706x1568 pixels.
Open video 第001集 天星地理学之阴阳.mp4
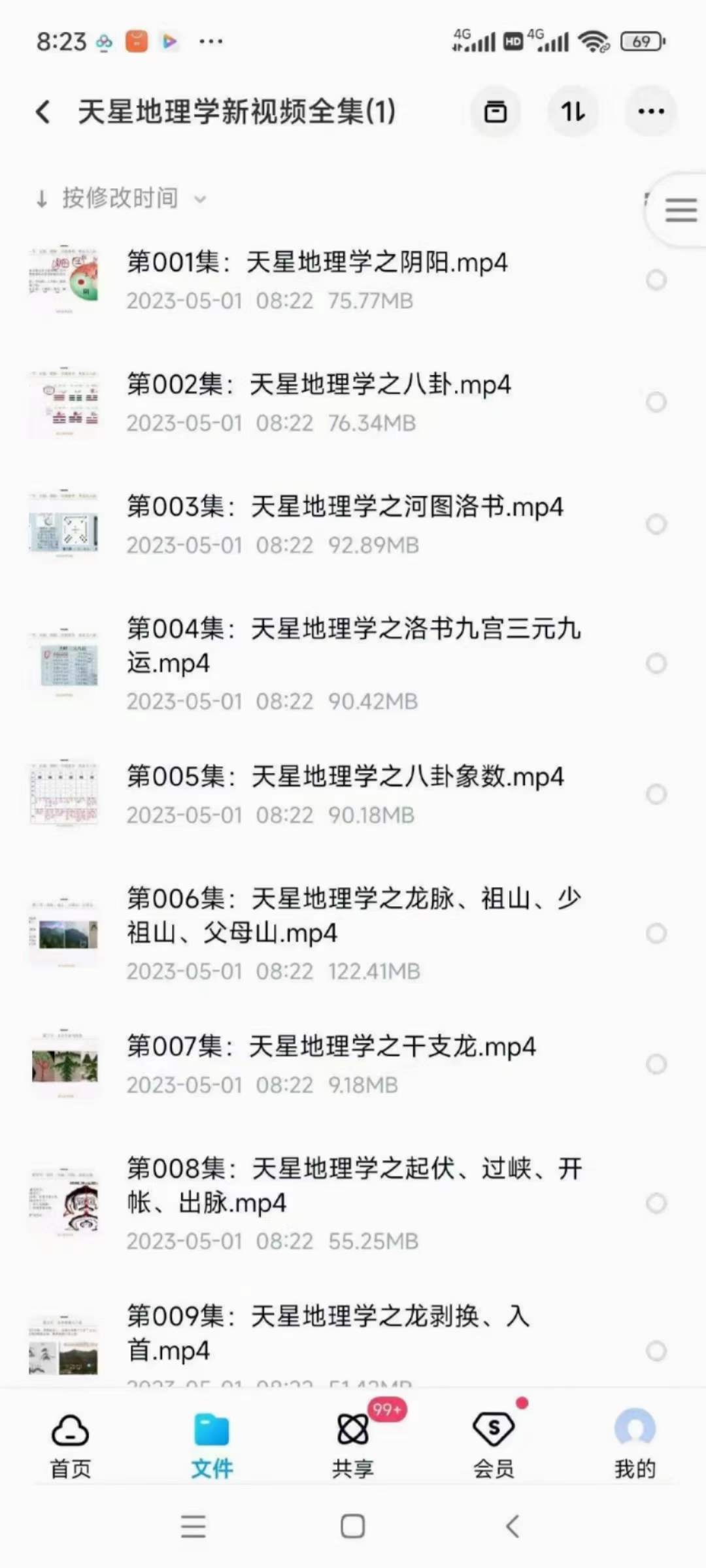(x=317, y=263)
